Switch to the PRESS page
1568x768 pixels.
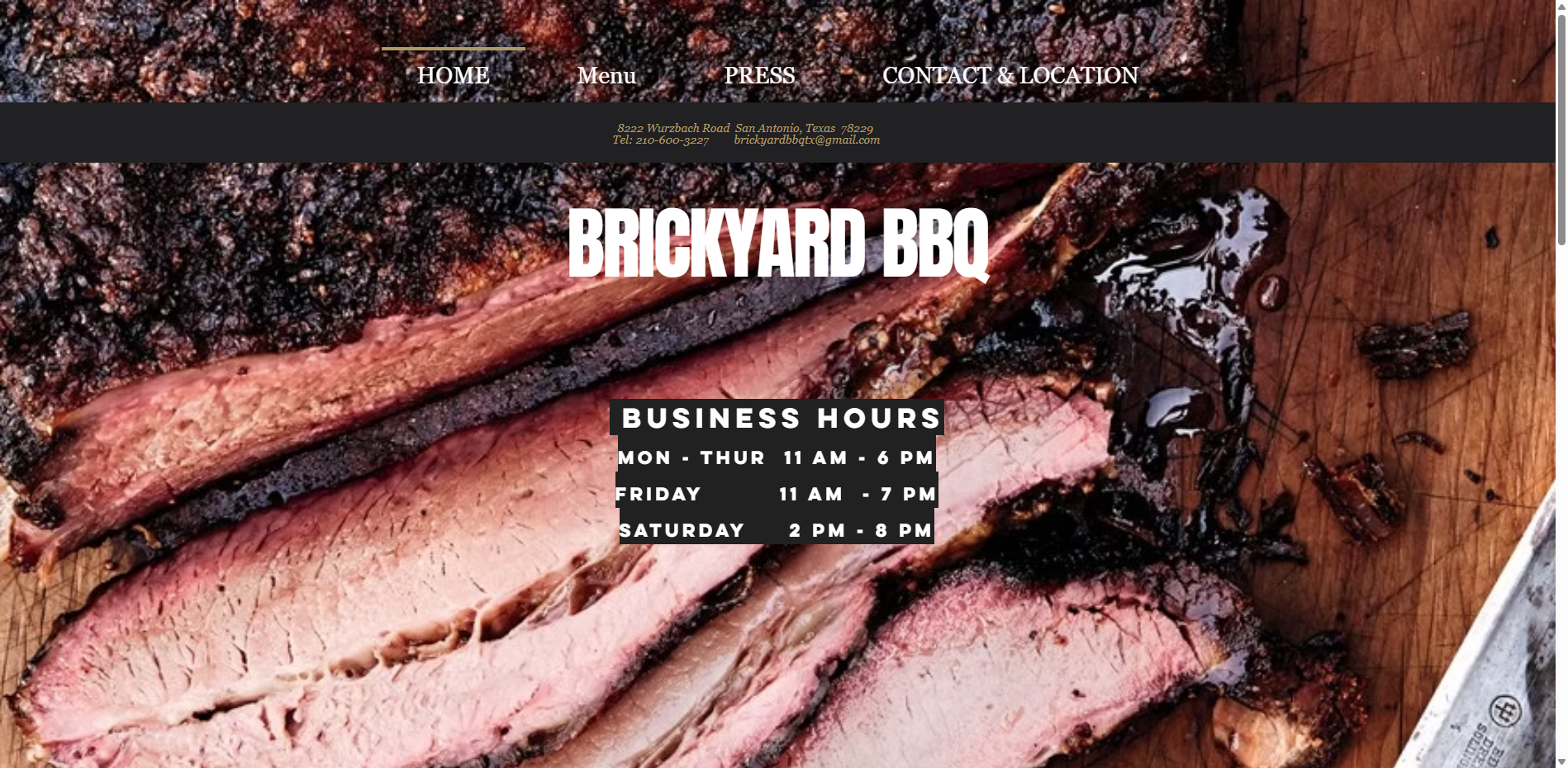(x=759, y=75)
